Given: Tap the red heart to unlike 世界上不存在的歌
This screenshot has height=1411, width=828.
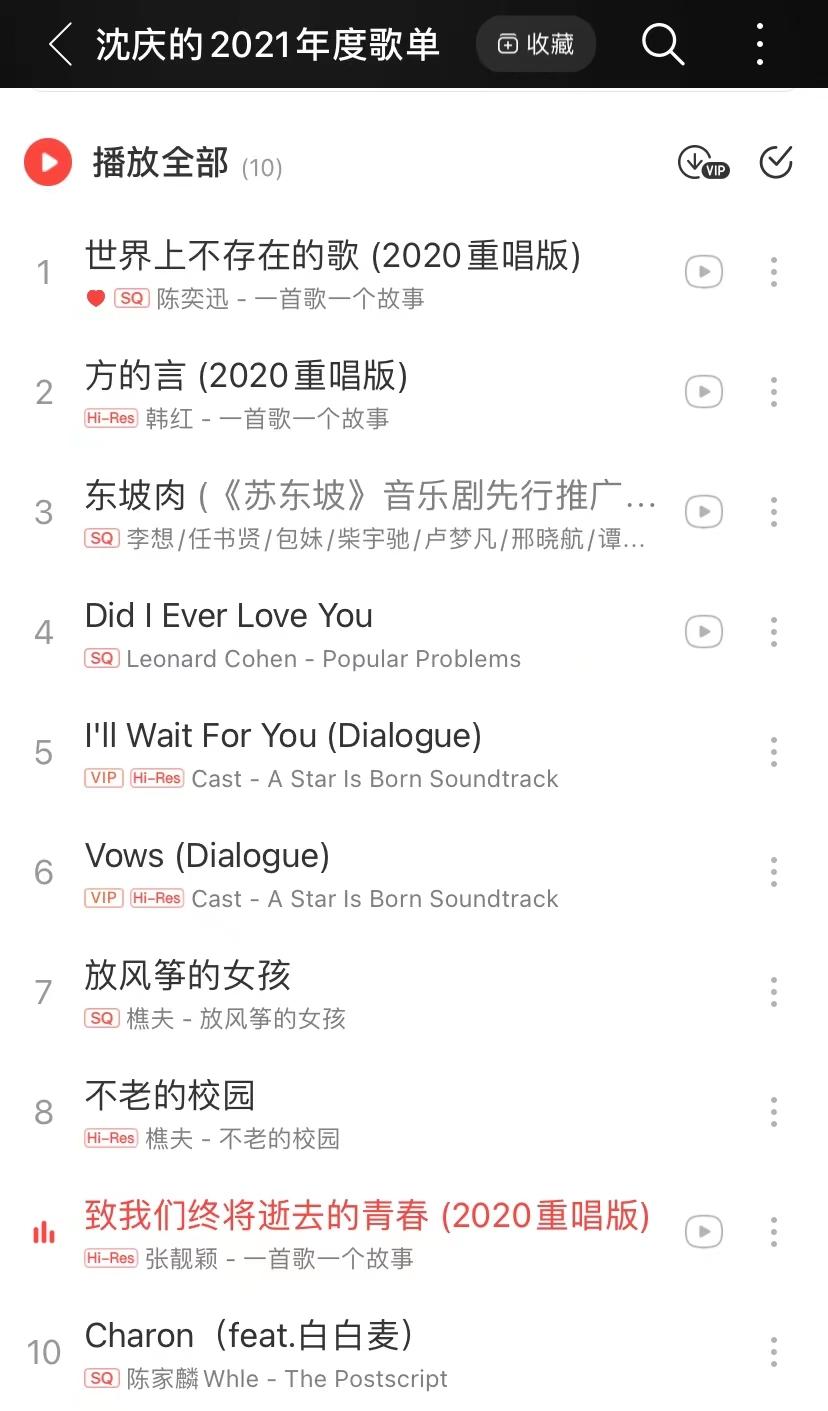Looking at the screenshot, I should point(96,299).
